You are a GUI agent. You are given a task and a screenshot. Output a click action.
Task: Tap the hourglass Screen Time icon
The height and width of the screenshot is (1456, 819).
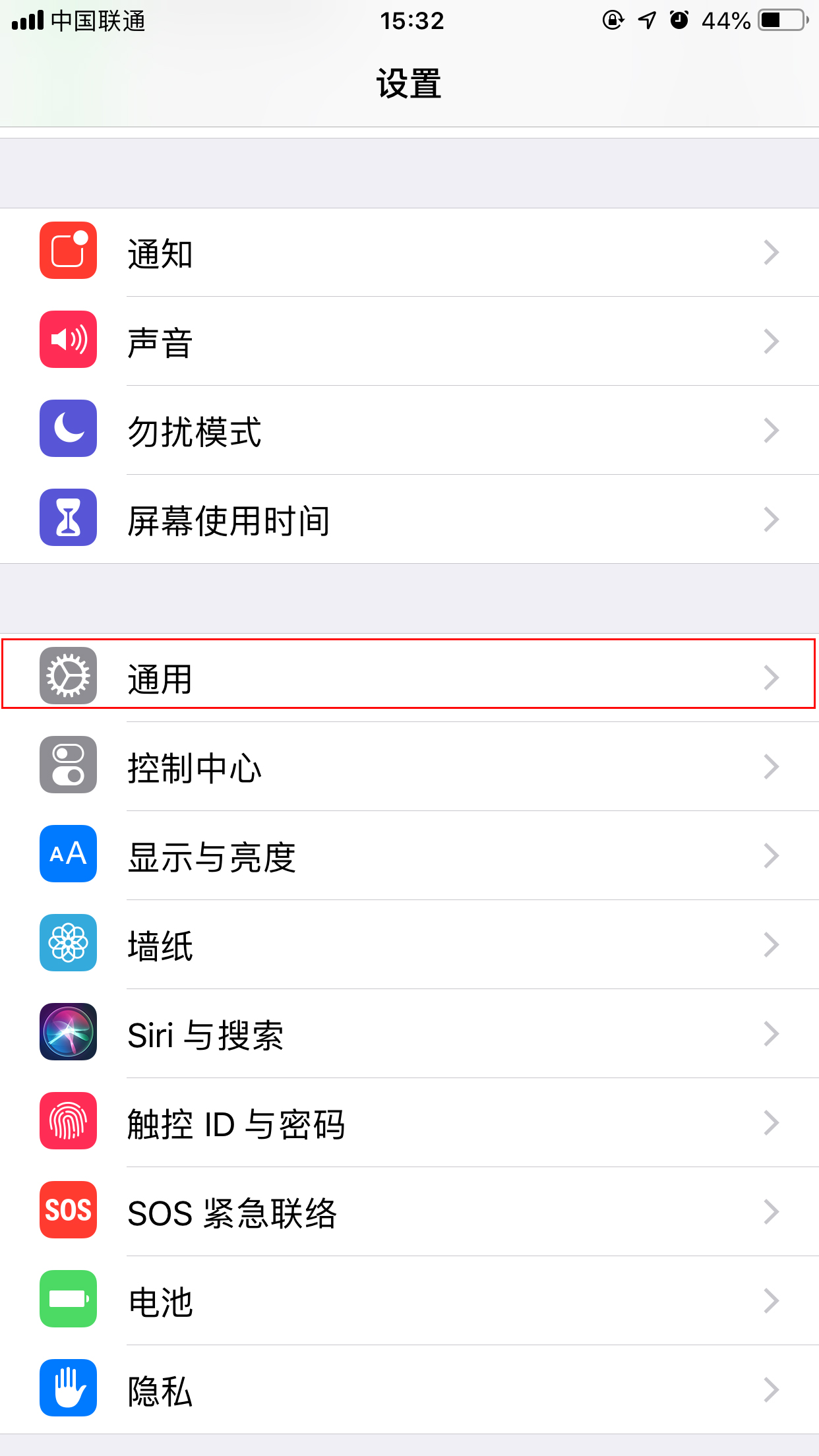coord(68,520)
